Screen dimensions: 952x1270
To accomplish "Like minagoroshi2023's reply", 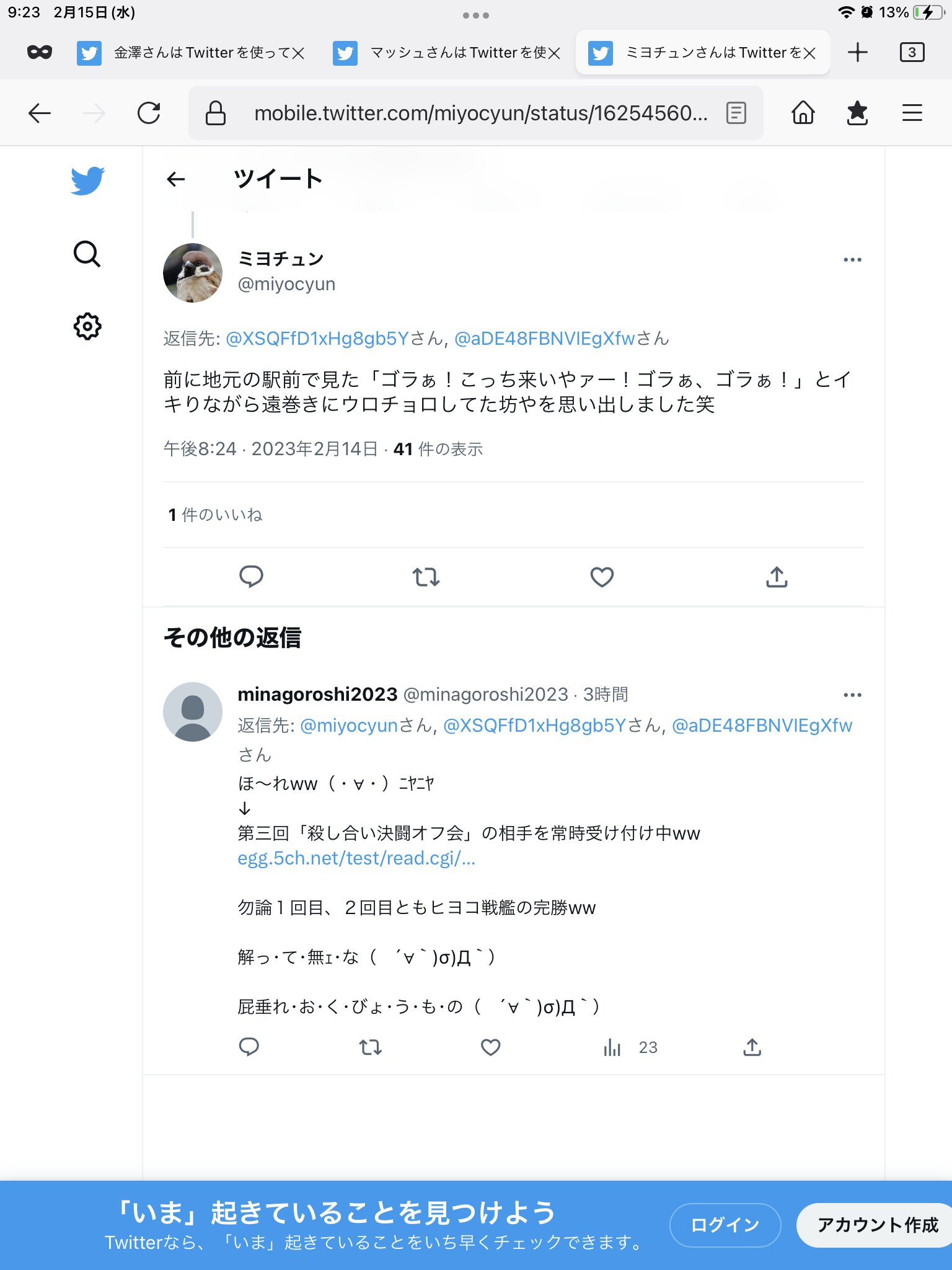I will [490, 1047].
